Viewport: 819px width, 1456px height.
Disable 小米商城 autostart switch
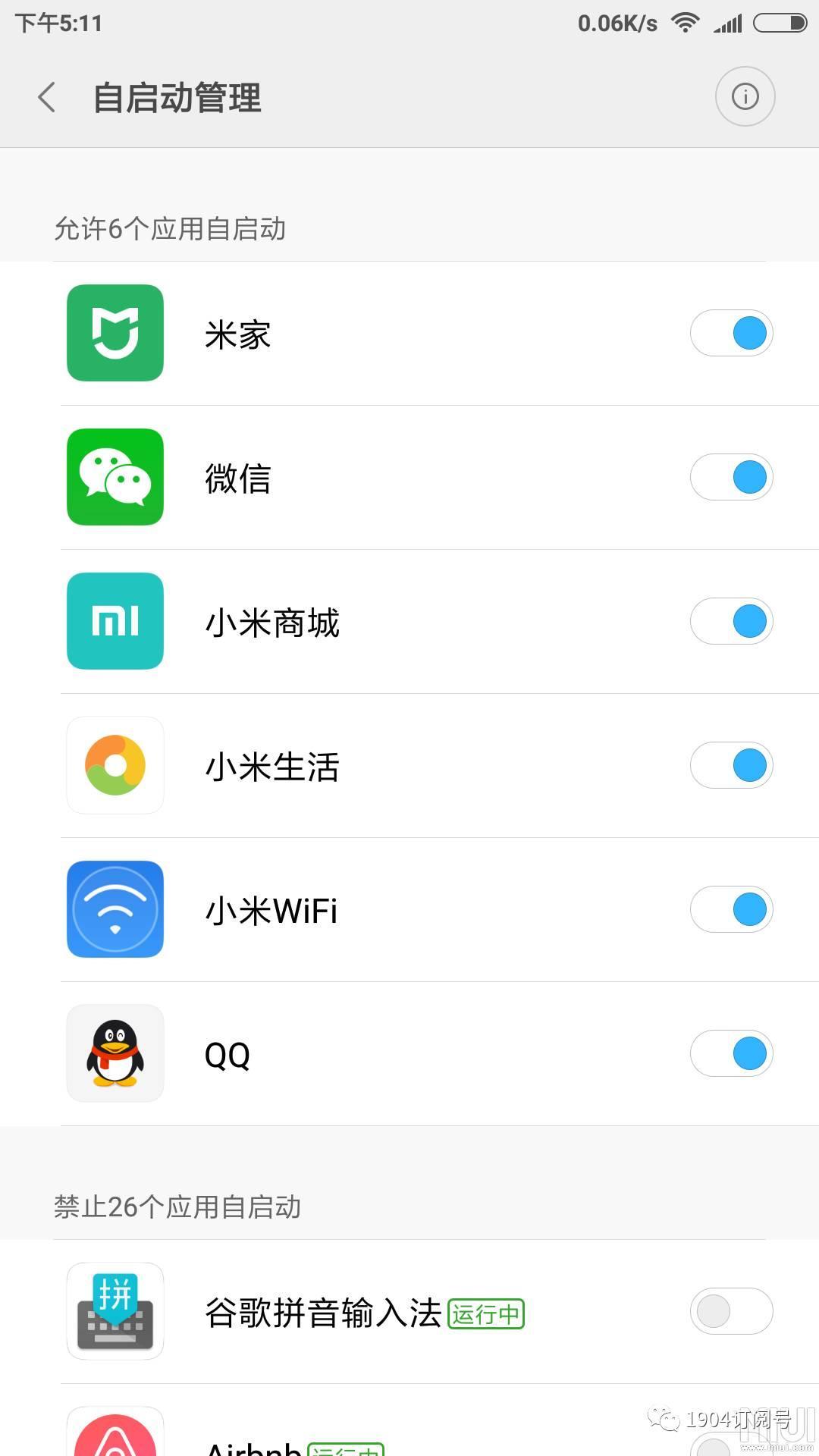pyautogui.click(x=730, y=621)
